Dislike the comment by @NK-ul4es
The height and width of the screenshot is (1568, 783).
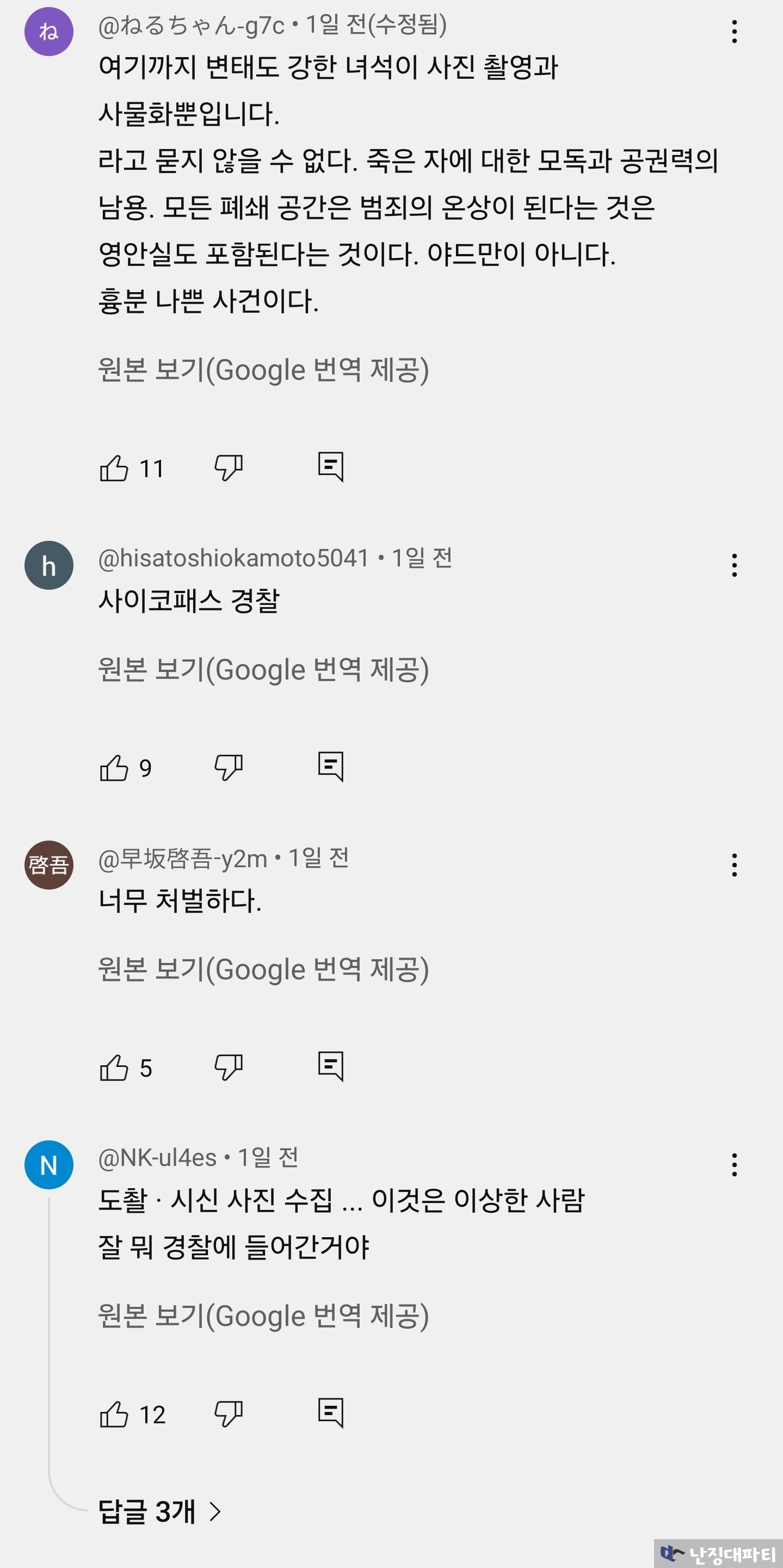point(229,1413)
